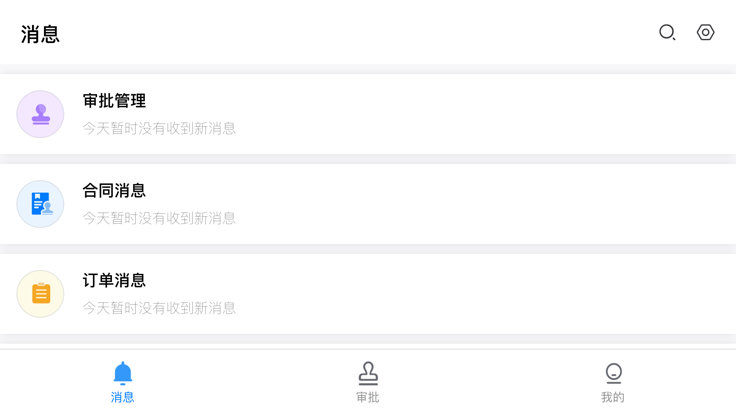Open 审批管理 messages
The width and height of the screenshot is (736, 414).
(x=368, y=114)
